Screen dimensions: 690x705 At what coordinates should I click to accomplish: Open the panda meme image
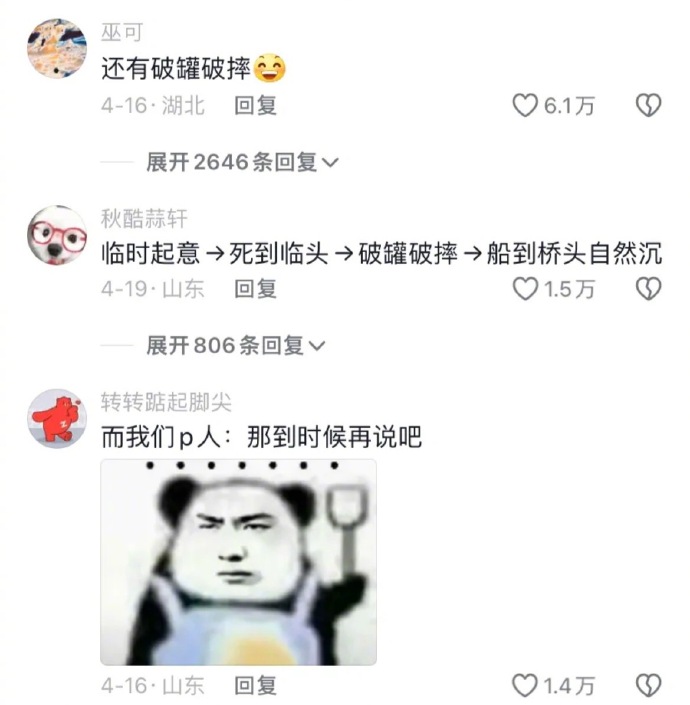[238, 561]
